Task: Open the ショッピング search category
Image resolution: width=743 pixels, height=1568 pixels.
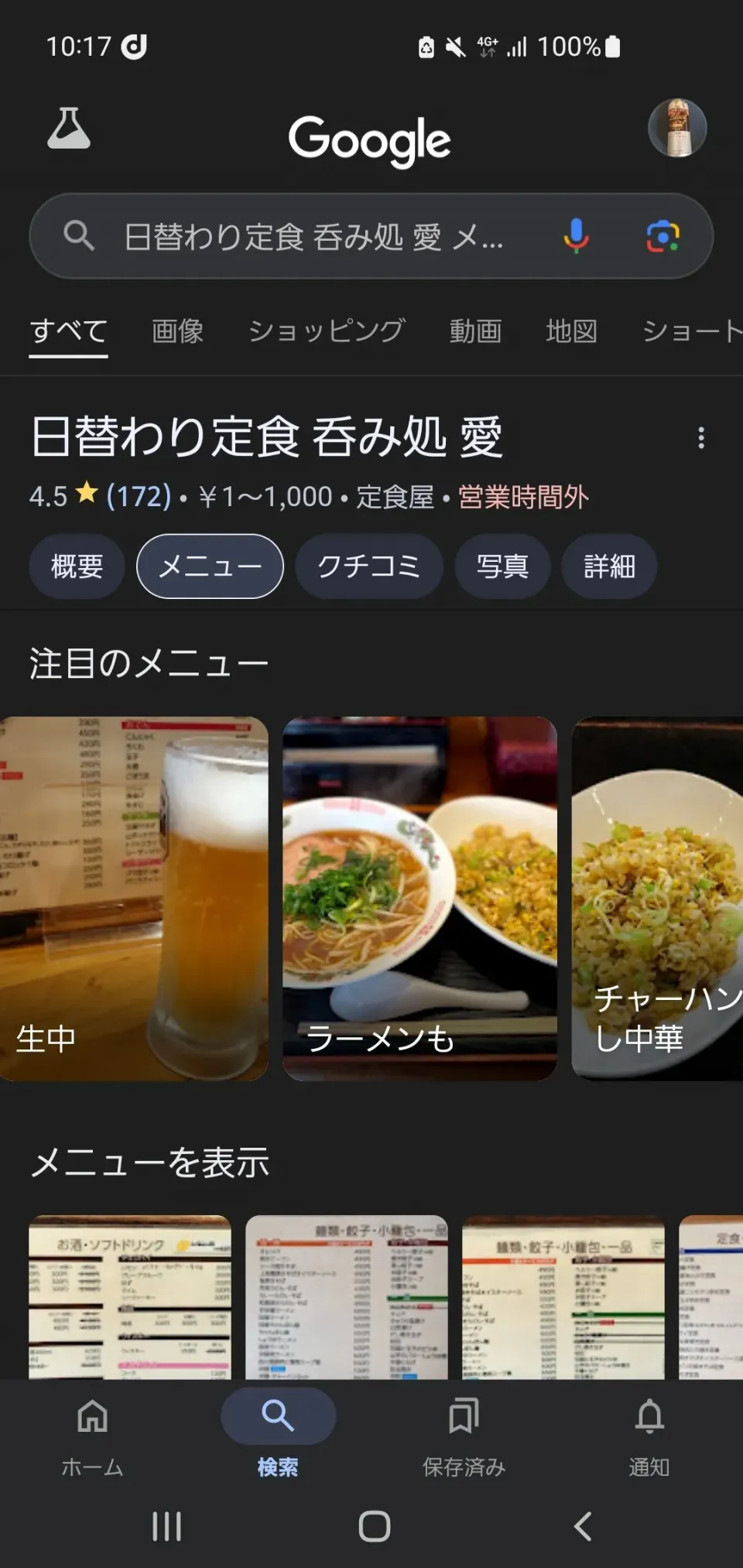Action: click(326, 330)
